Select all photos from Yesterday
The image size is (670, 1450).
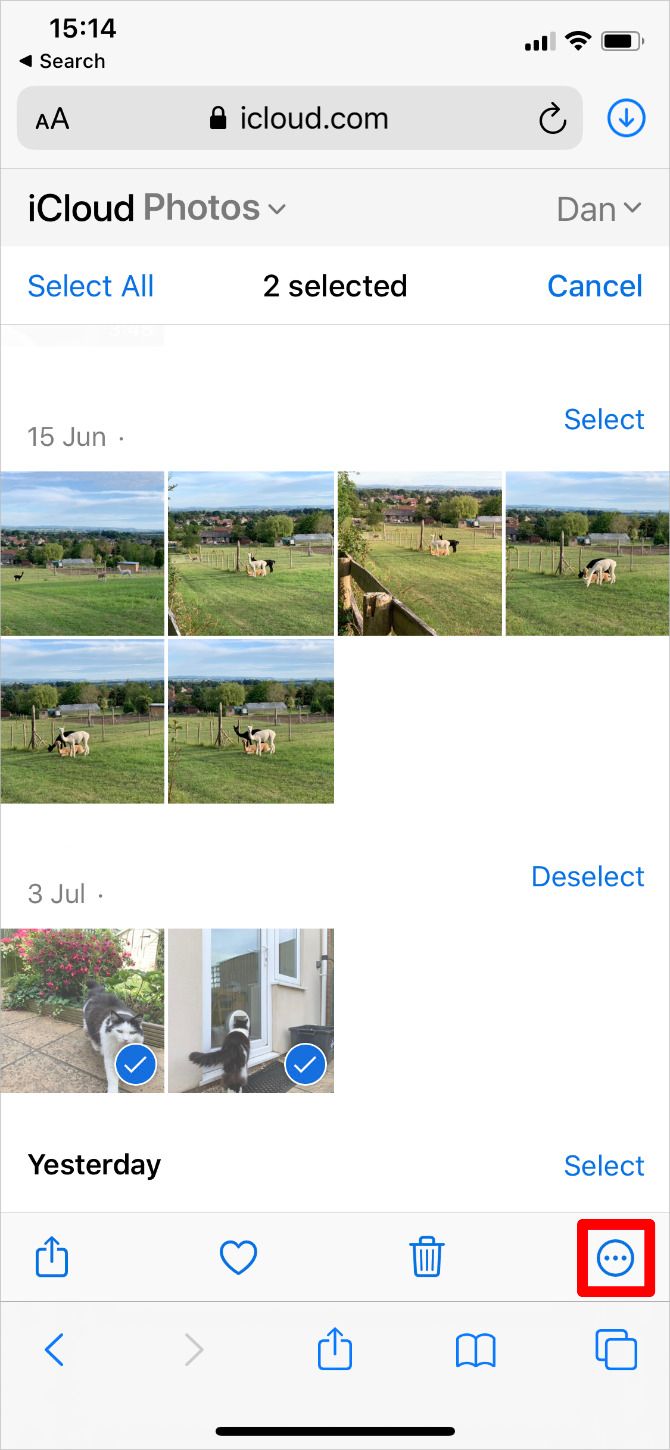pos(604,1166)
